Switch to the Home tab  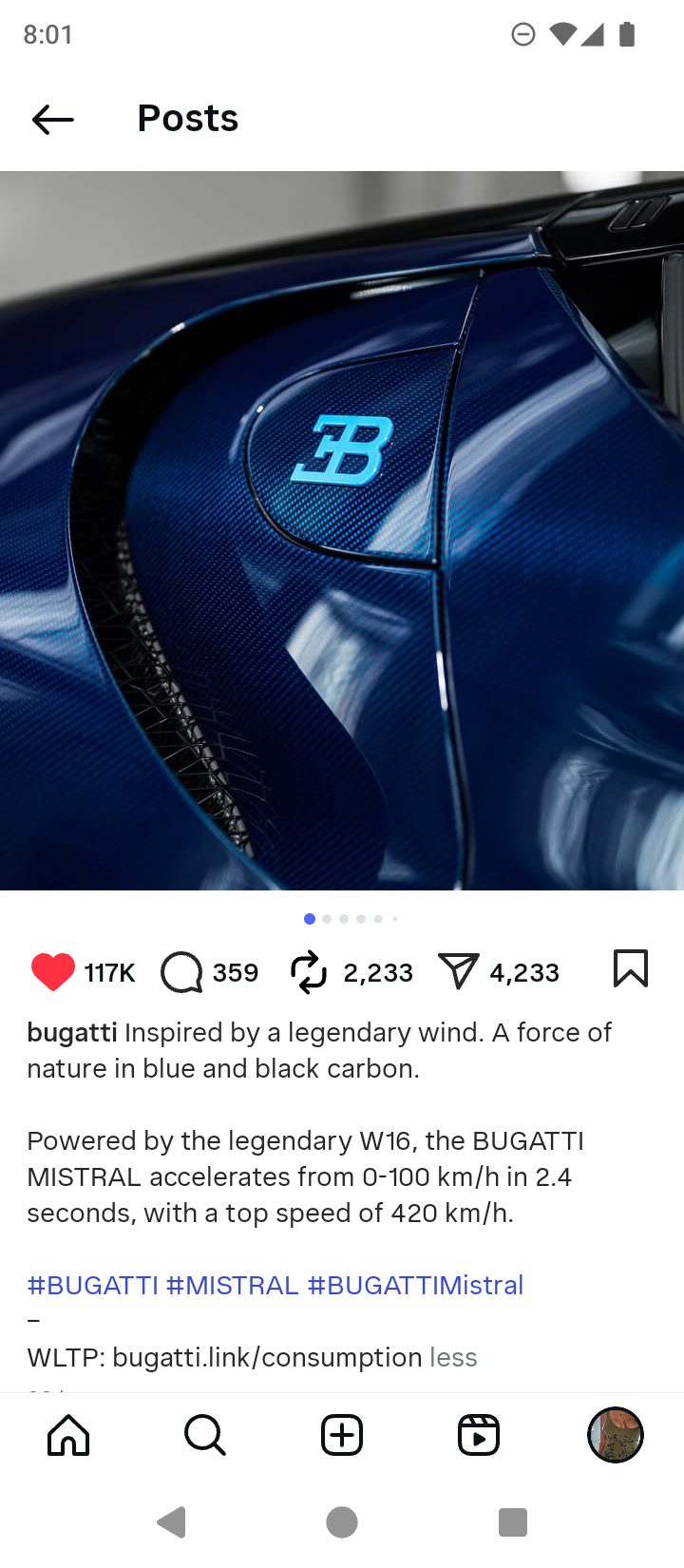point(68,1435)
